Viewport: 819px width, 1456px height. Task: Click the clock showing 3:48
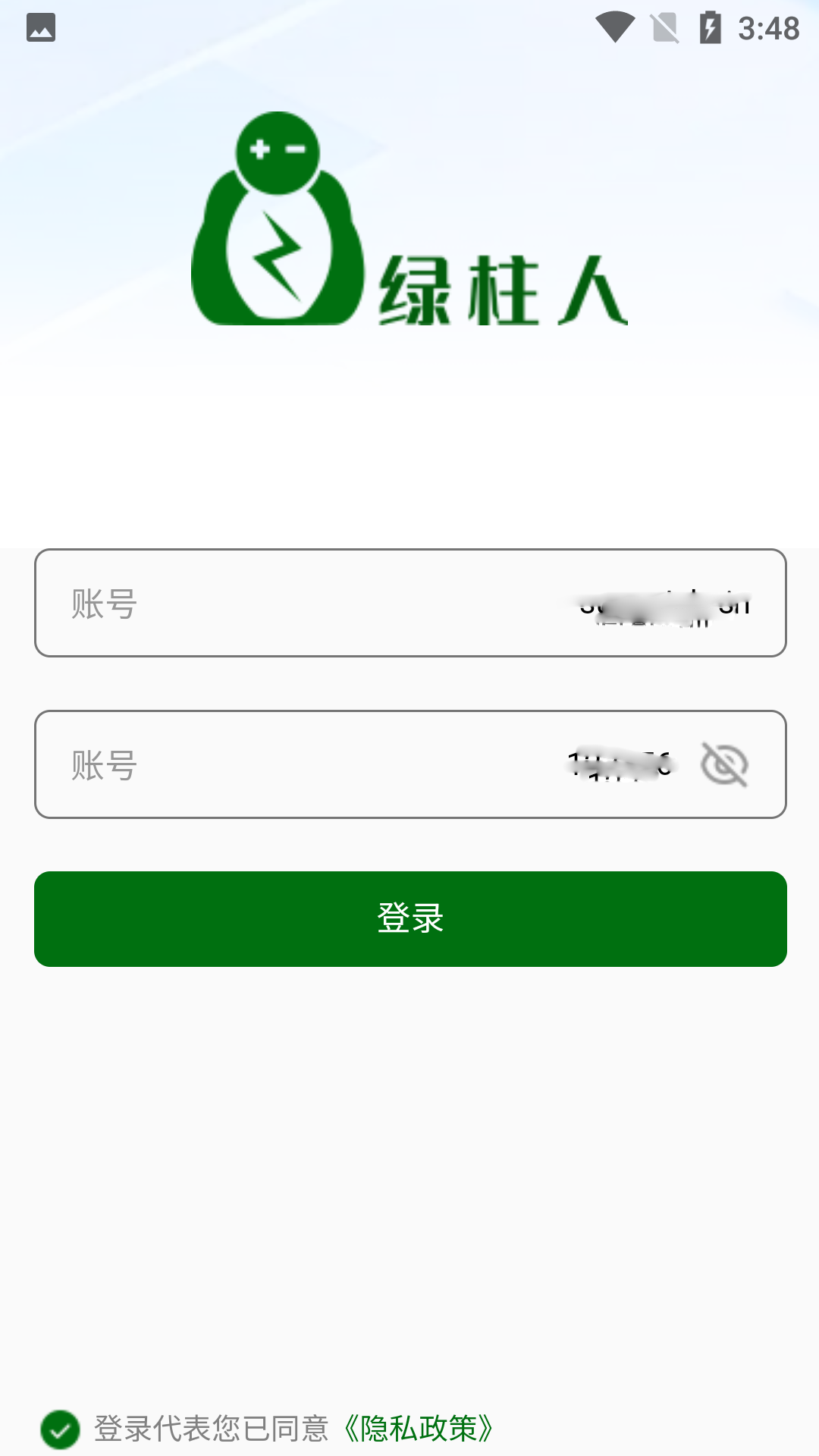767,26
